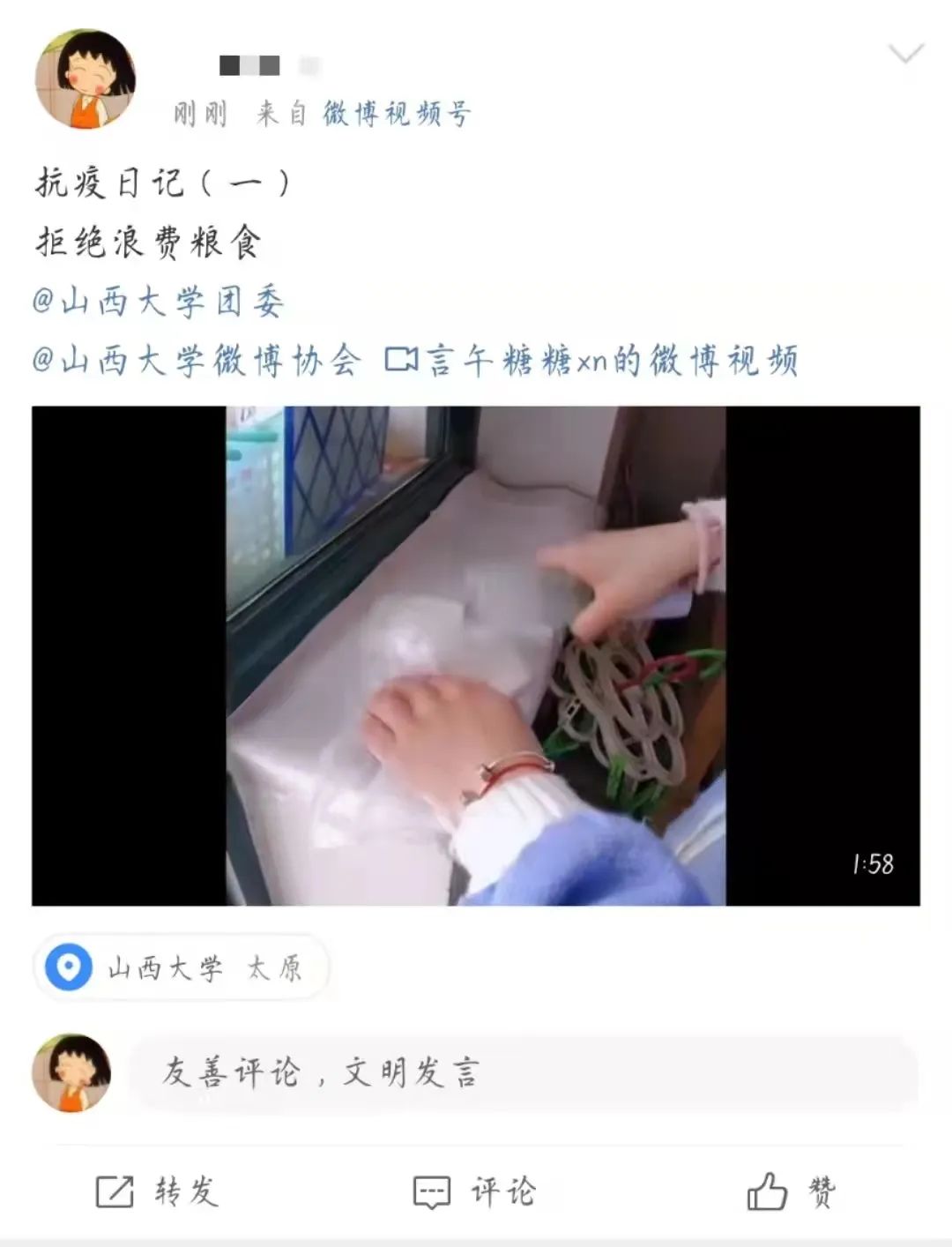Open the 山西大学 太原 location chip
This screenshot has height=1247, width=952.
pos(181,967)
